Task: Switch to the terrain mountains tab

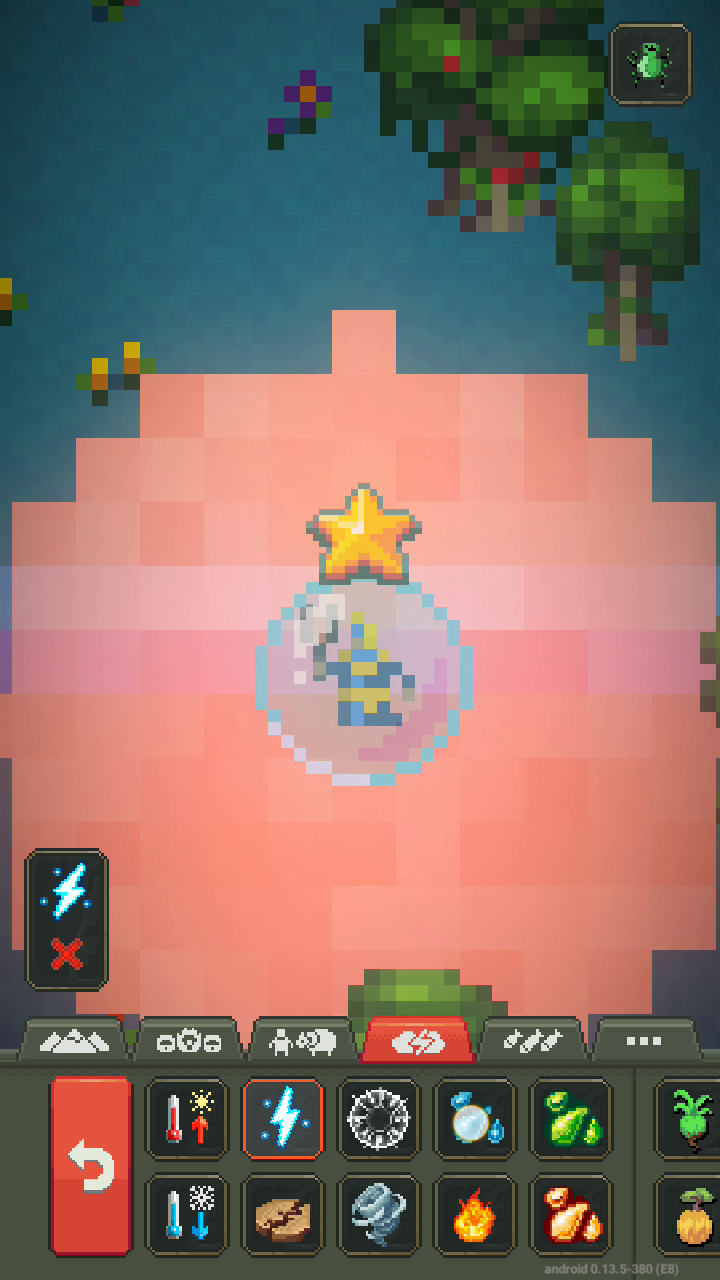Action: coord(76,1042)
